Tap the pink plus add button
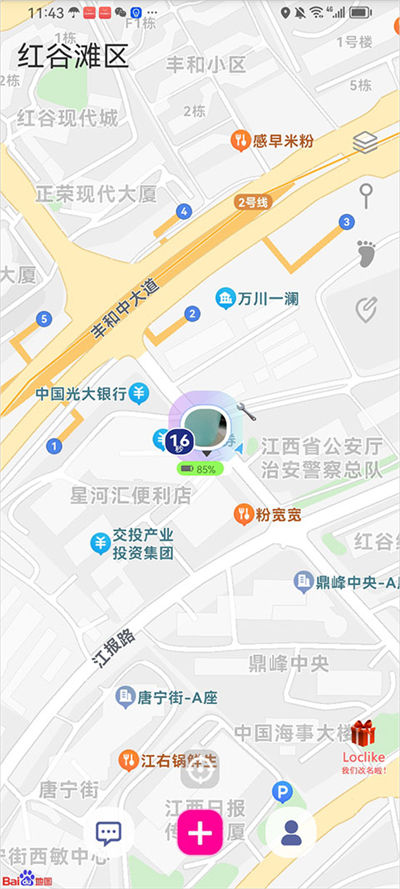The image size is (400, 889). [x=200, y=832]
